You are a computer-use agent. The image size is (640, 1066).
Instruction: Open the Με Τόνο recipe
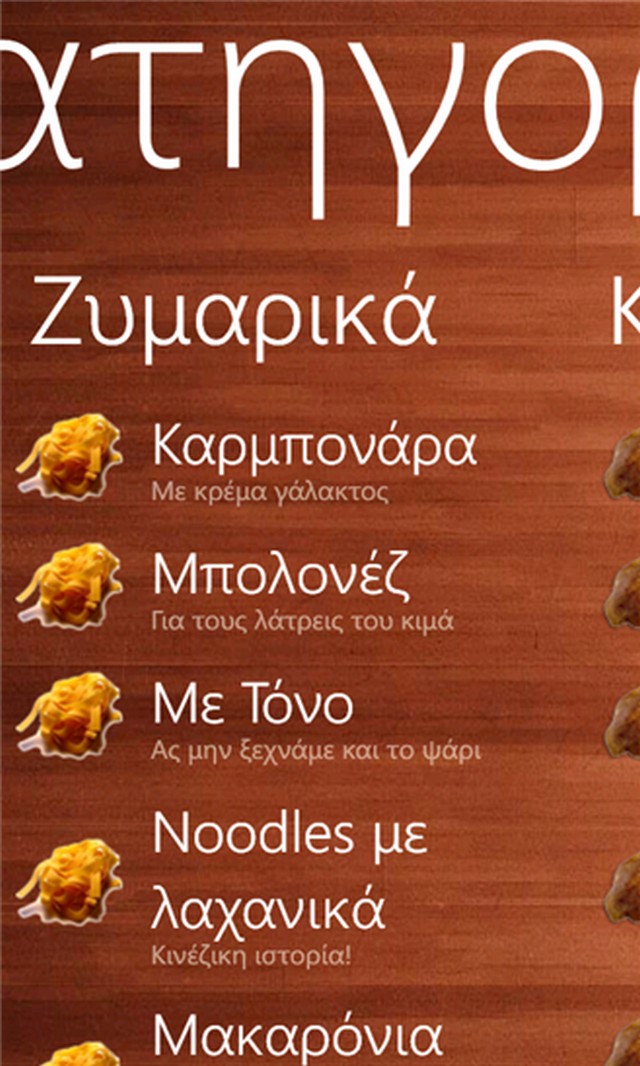point(253,706)
